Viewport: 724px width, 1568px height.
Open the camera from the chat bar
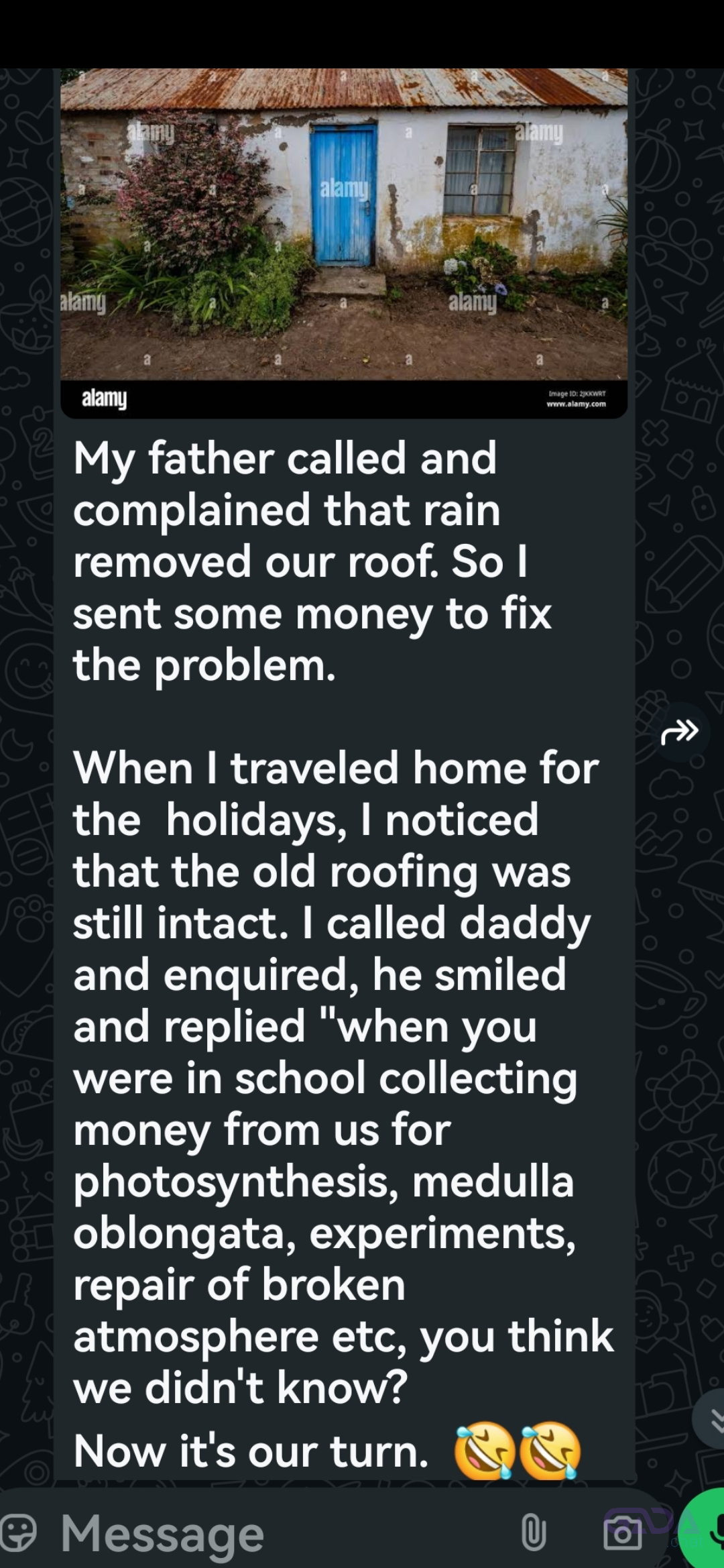pos(622,1533)
